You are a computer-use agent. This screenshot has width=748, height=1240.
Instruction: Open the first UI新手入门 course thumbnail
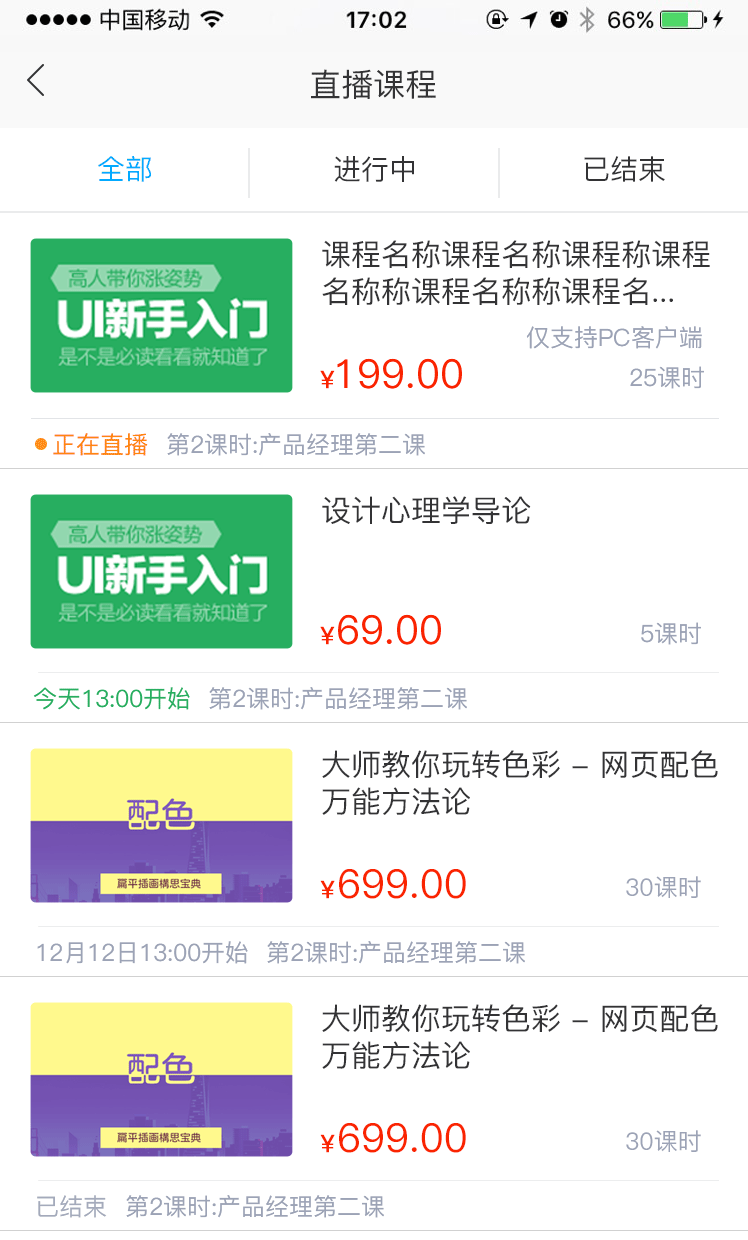click(x=160, y=315)
